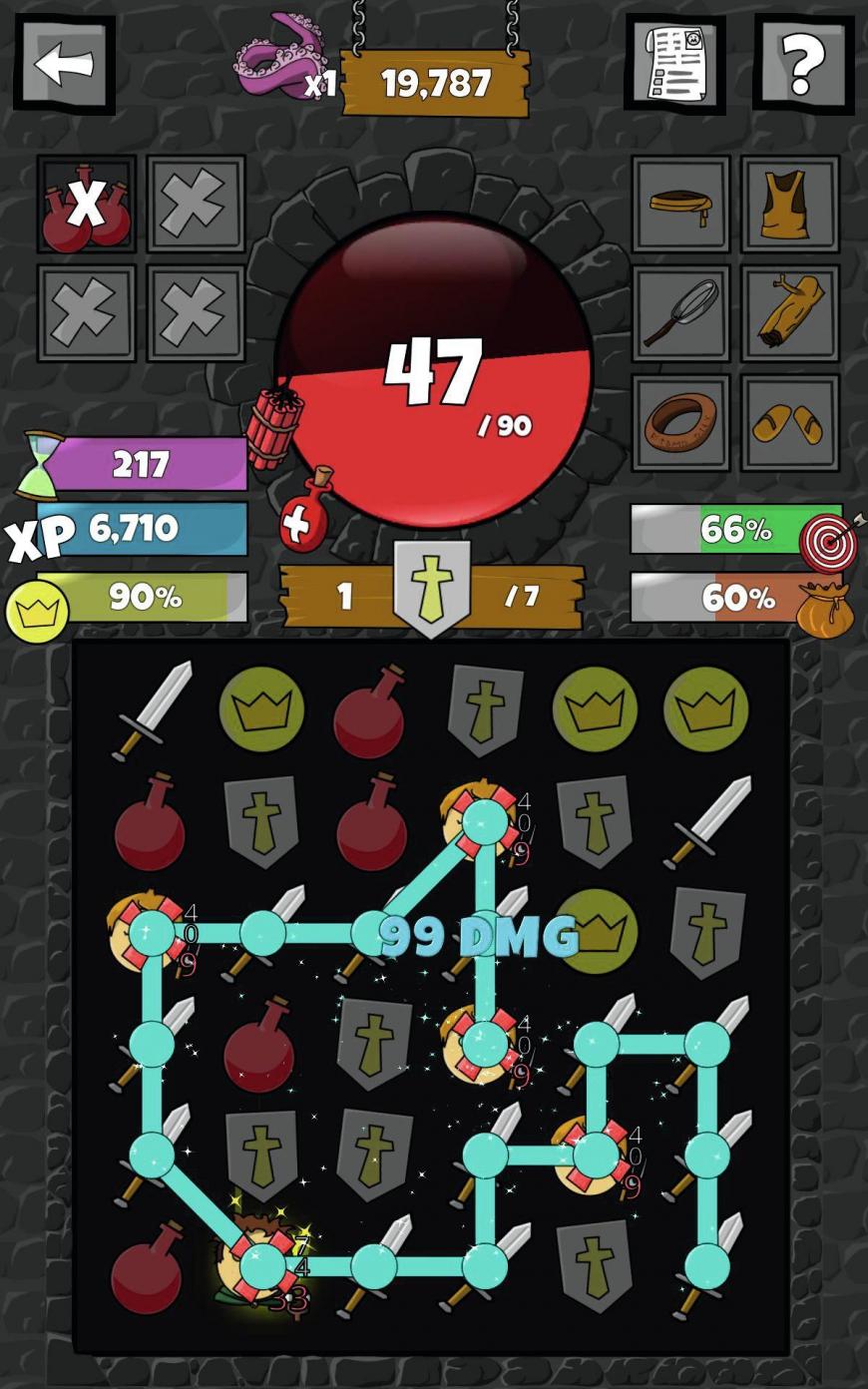Go back with the arrow button

64,64
